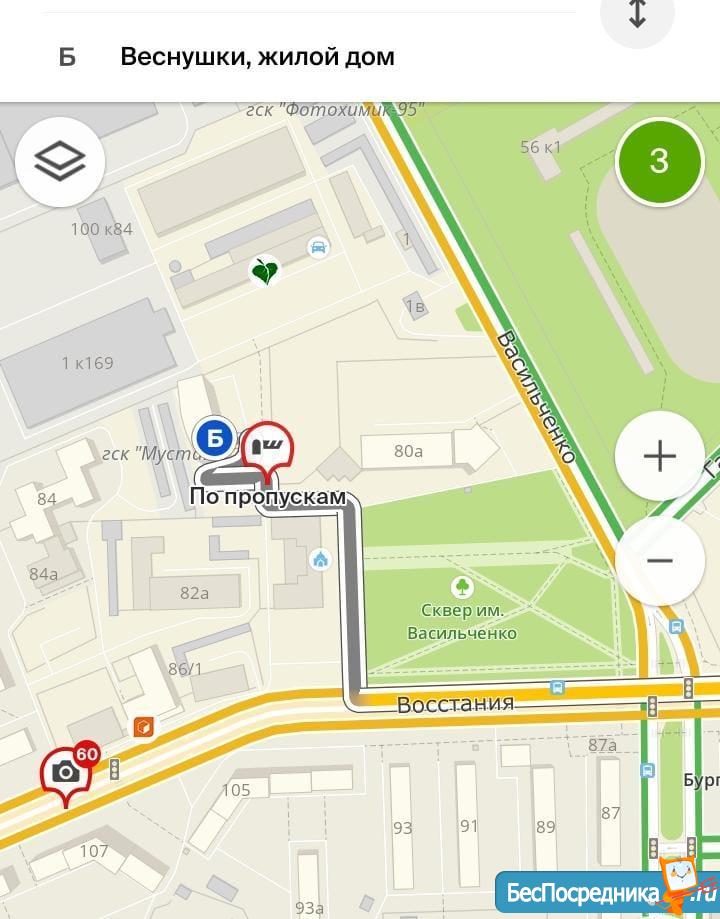The height and width of the screenshot is (919, 720).
Task: Tap the barrier marker По пропускам
Action: point(268,448)
